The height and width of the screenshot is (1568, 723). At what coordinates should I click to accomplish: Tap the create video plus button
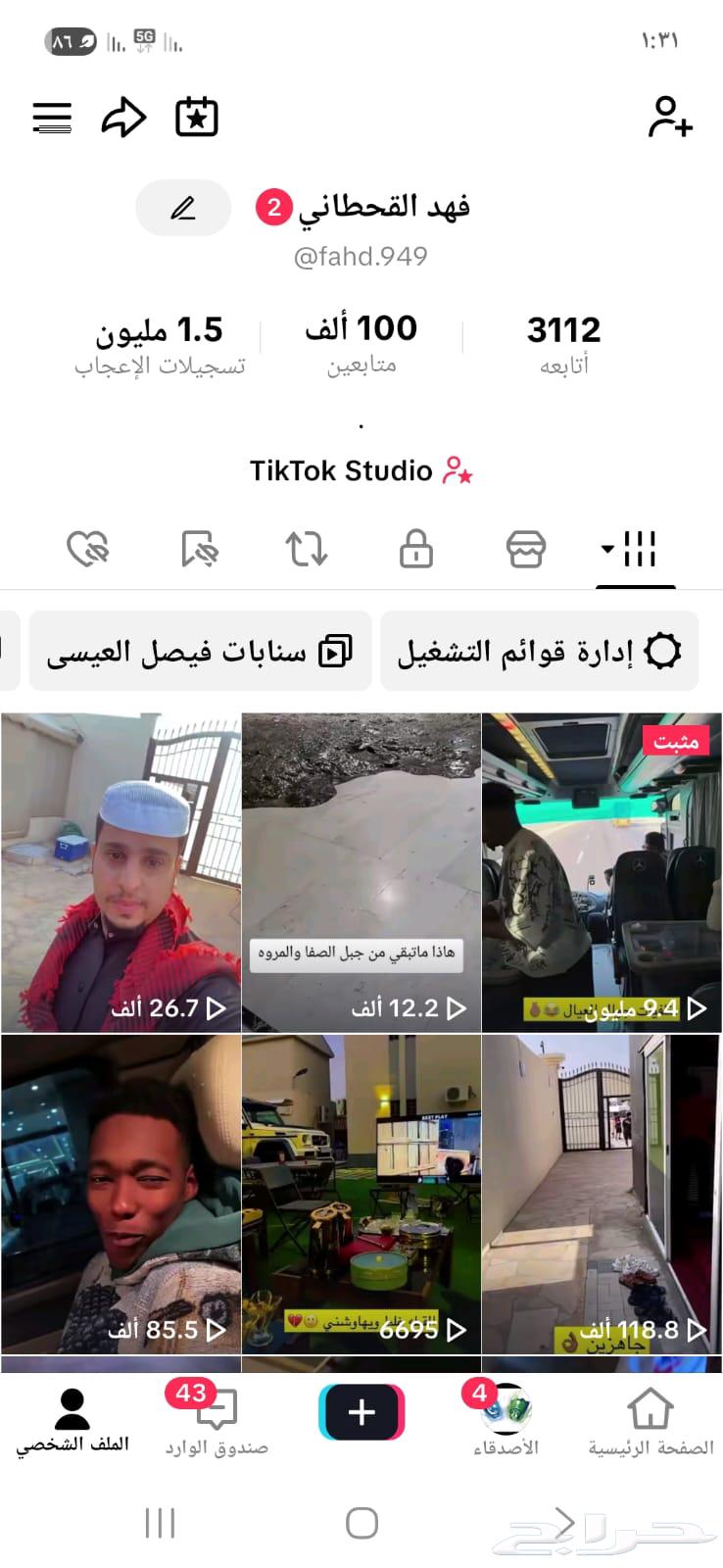(x=361, y=1412)
